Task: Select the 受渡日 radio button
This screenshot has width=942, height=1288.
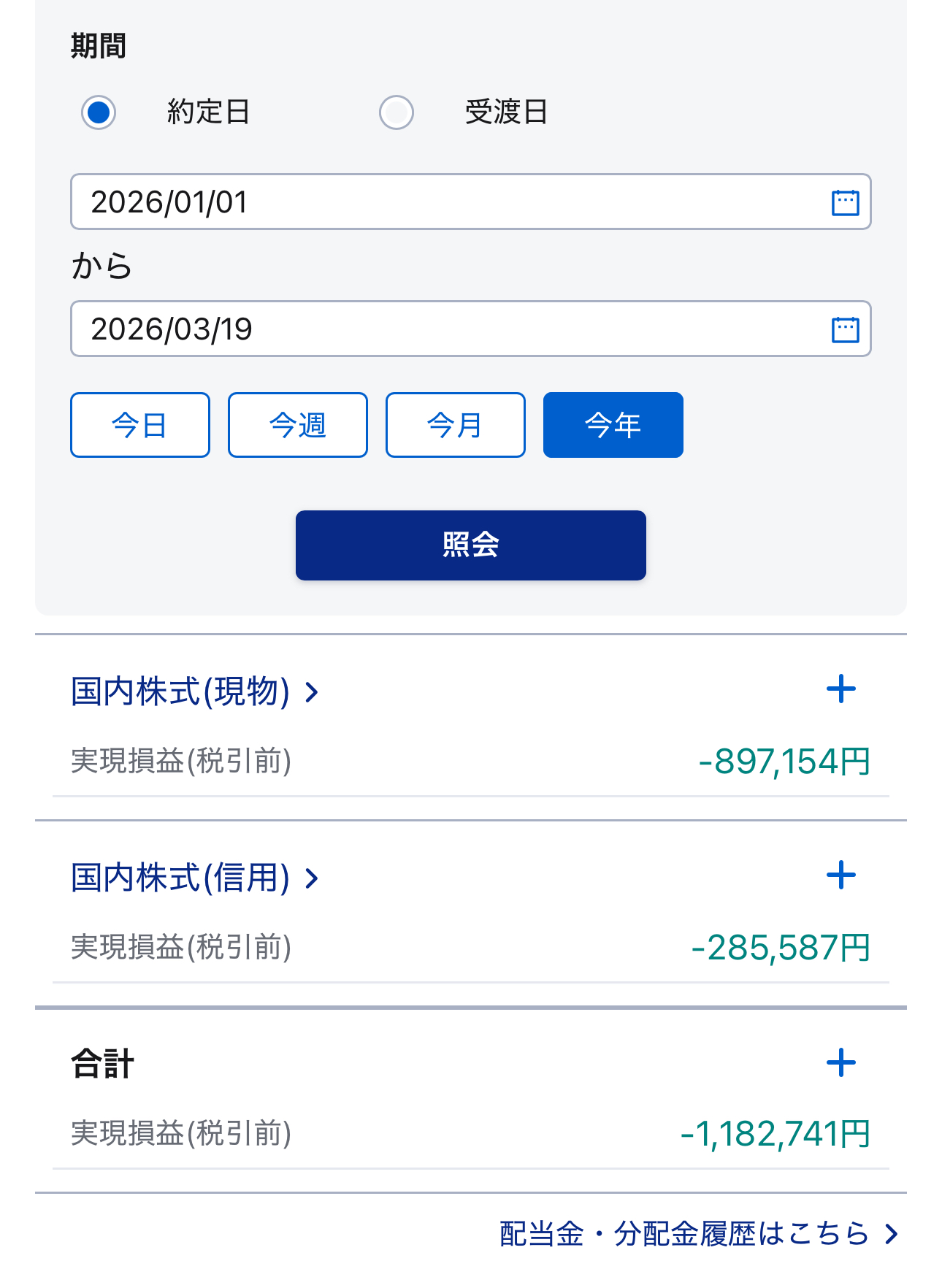Action: tap(397, 112)
